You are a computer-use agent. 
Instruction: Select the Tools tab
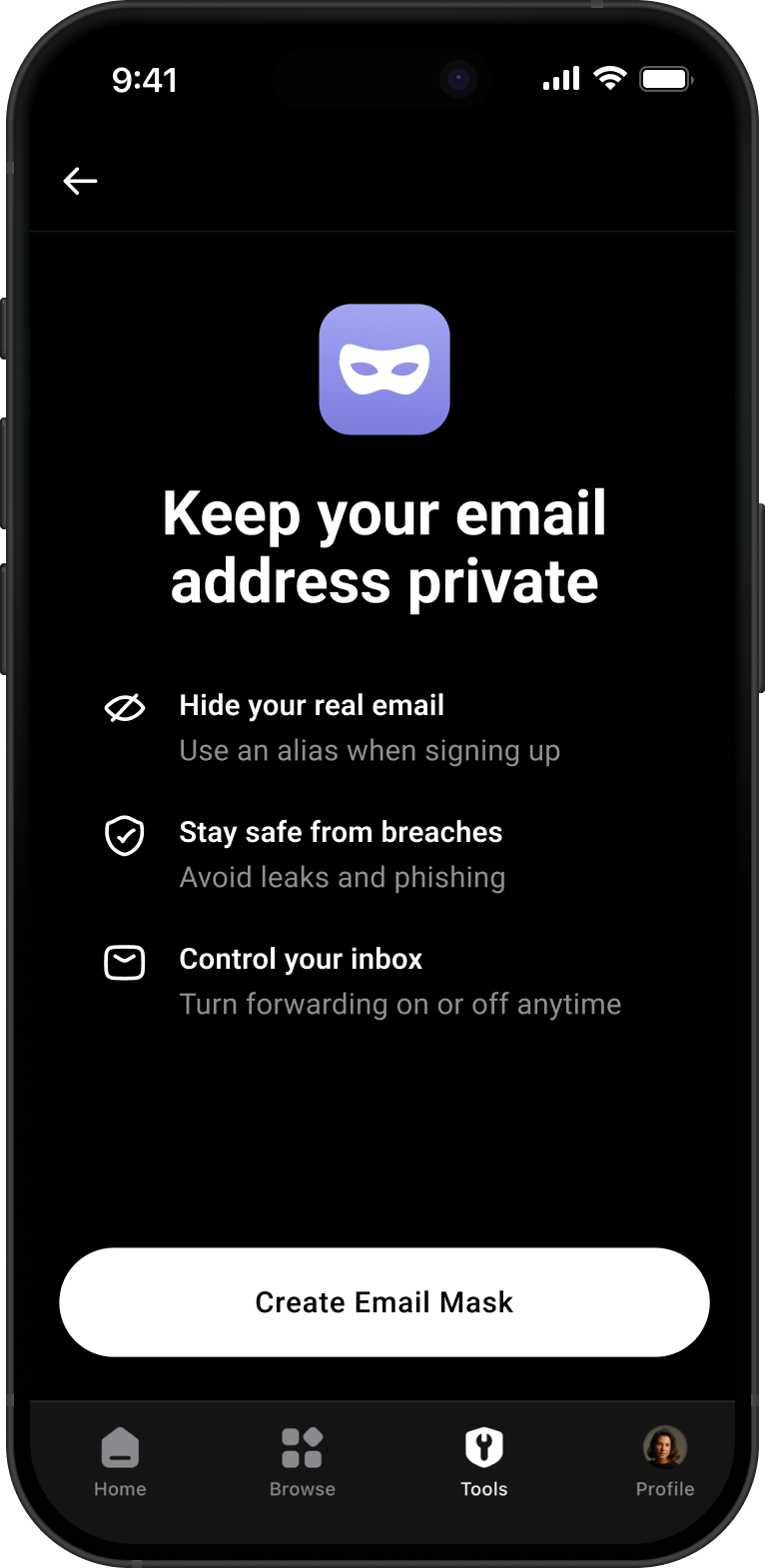[484, 1461]
